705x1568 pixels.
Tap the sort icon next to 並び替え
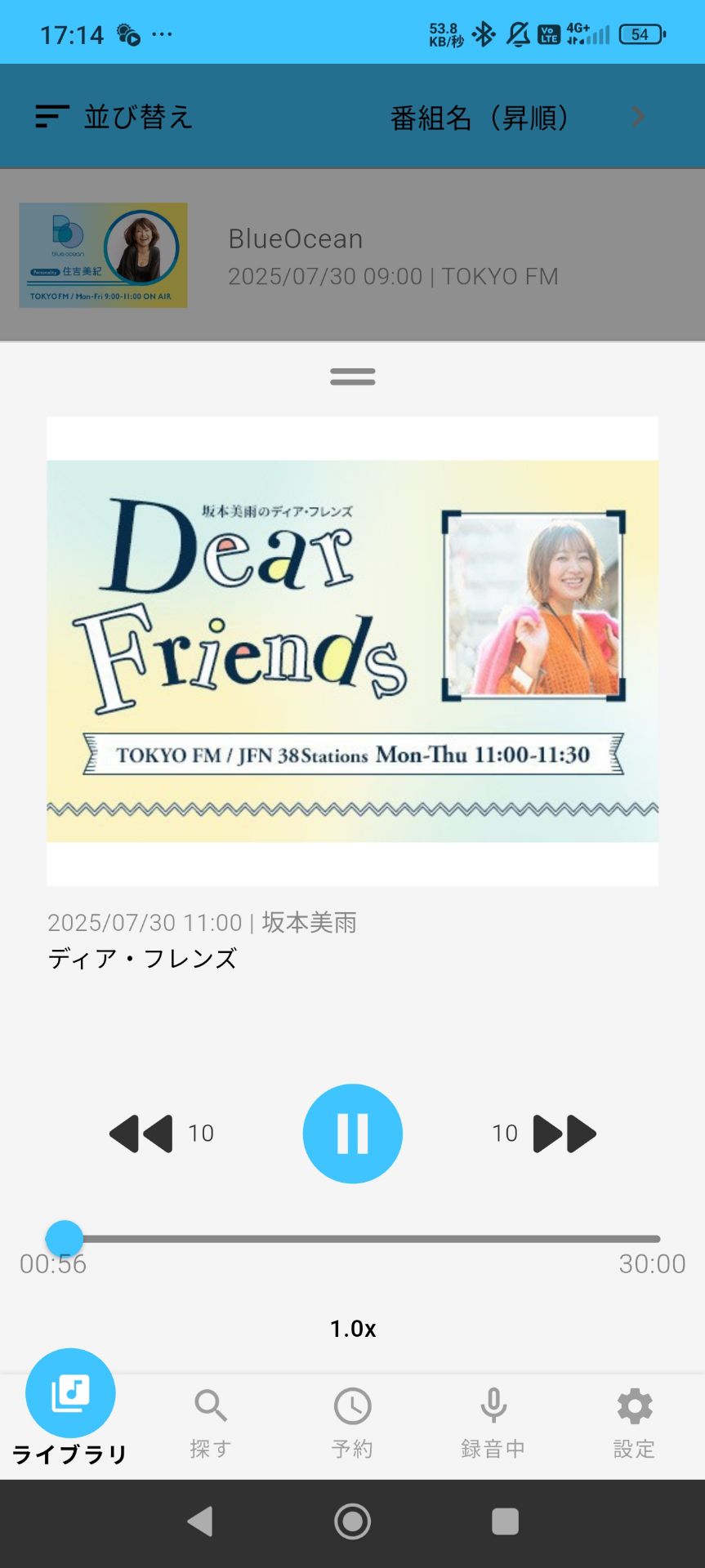pos(51,116)
